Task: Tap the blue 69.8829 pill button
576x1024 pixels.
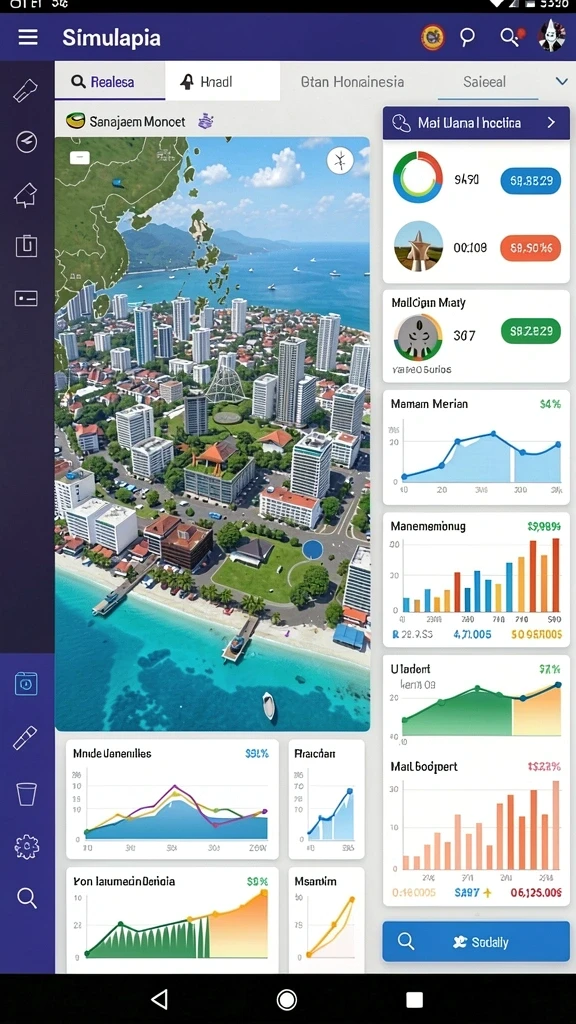Action: pyautogui.click(x=530, y=180)
